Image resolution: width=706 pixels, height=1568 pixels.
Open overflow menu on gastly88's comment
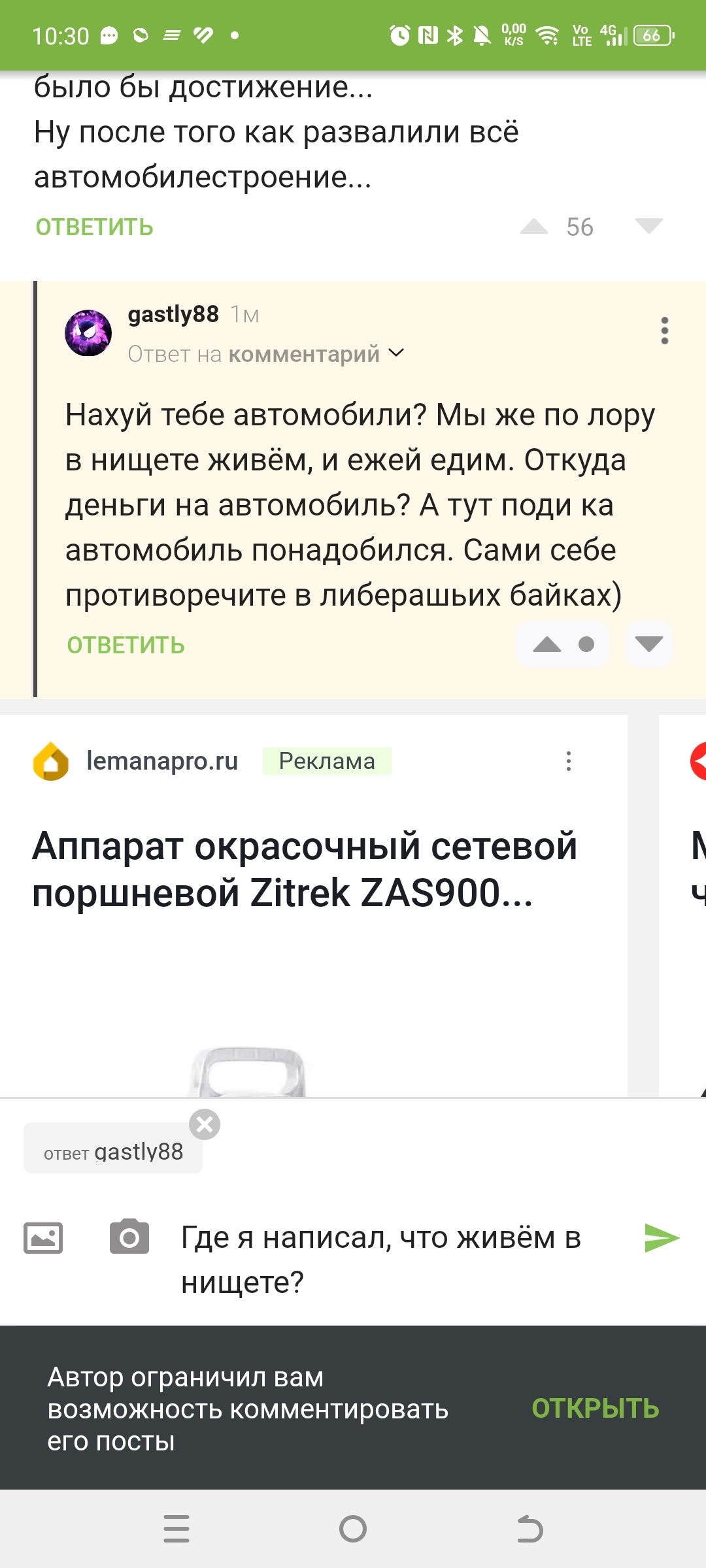pos(664,331)
